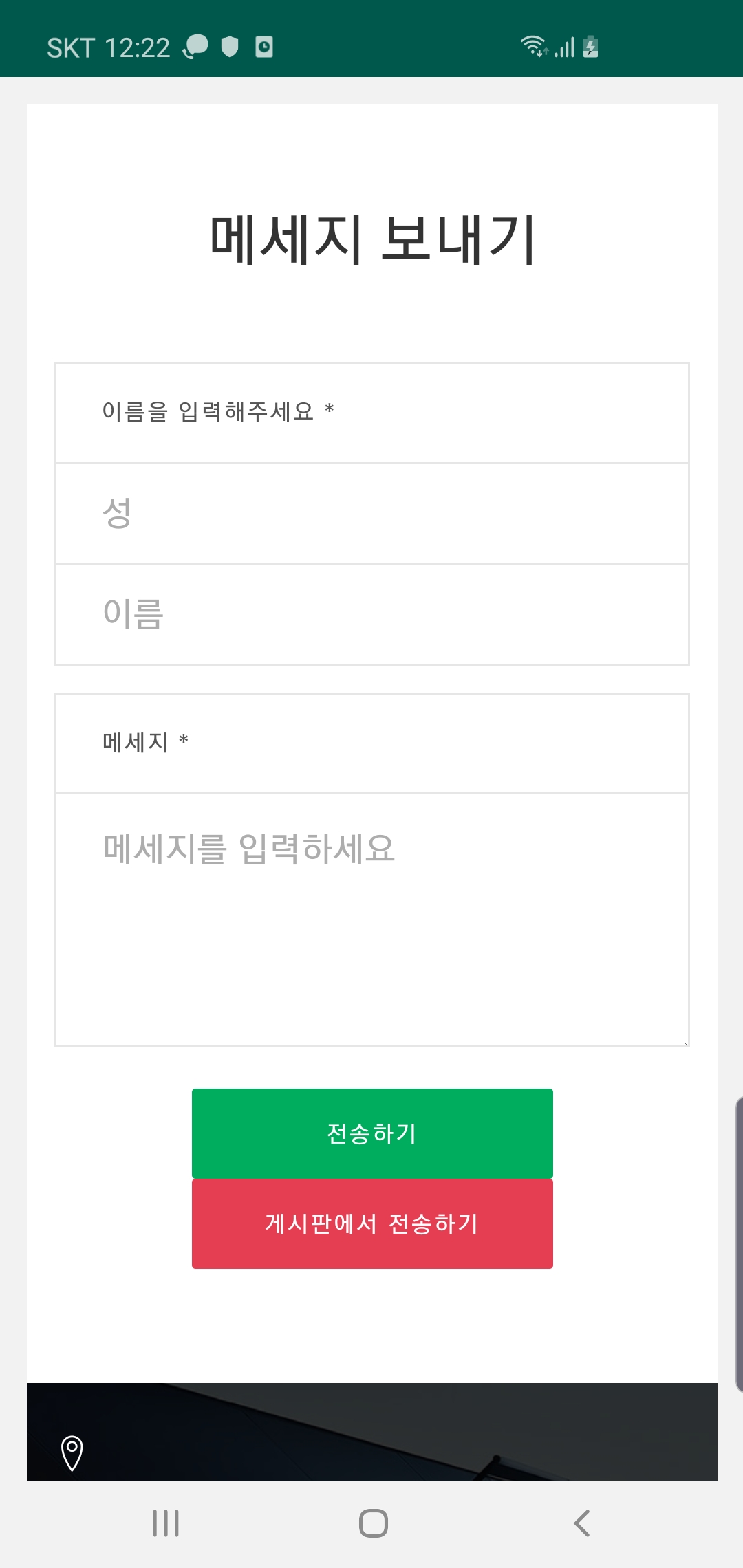743x1568 pixels.
Task: Open recent apps from the navigation bar
Action: tap(165, 1522)
